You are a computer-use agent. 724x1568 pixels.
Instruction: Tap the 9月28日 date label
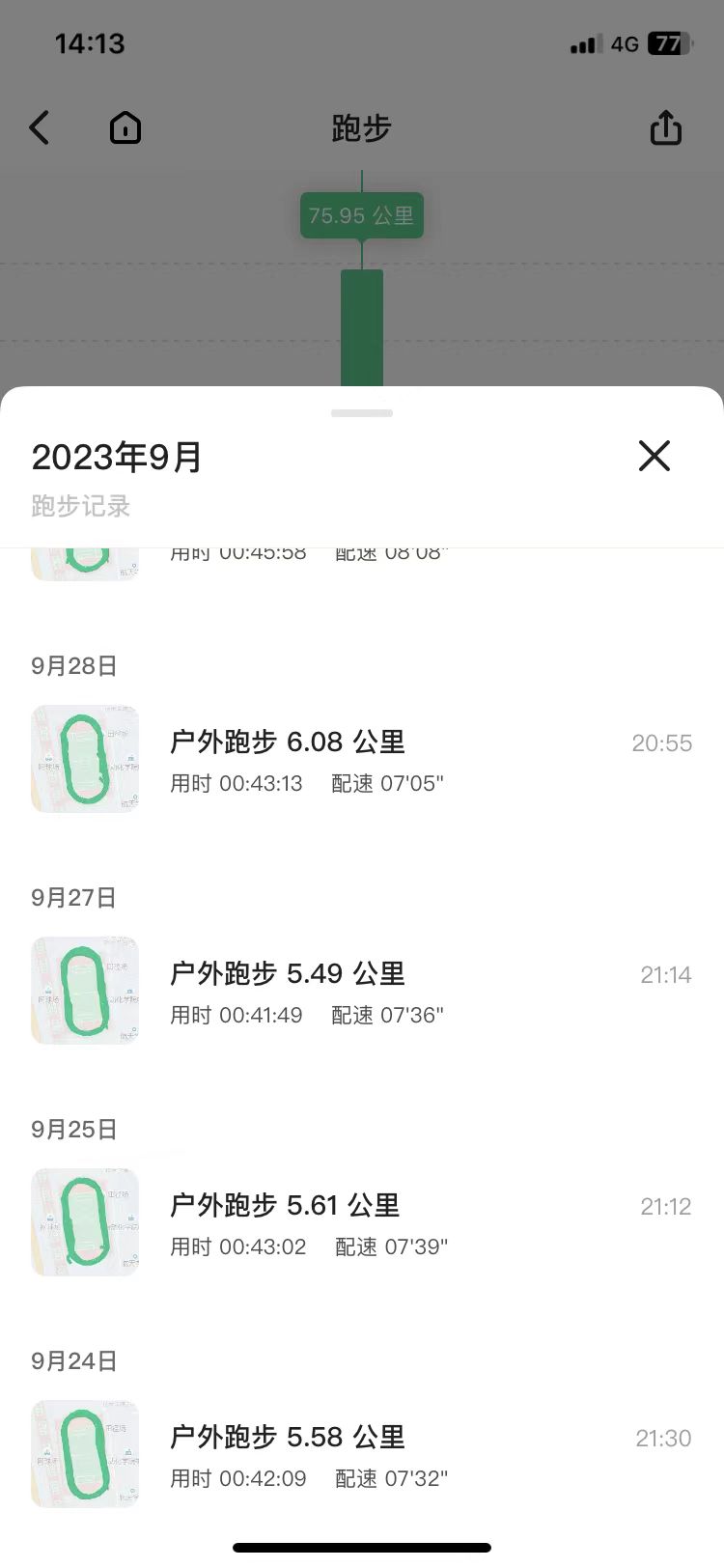coord(72,665)
